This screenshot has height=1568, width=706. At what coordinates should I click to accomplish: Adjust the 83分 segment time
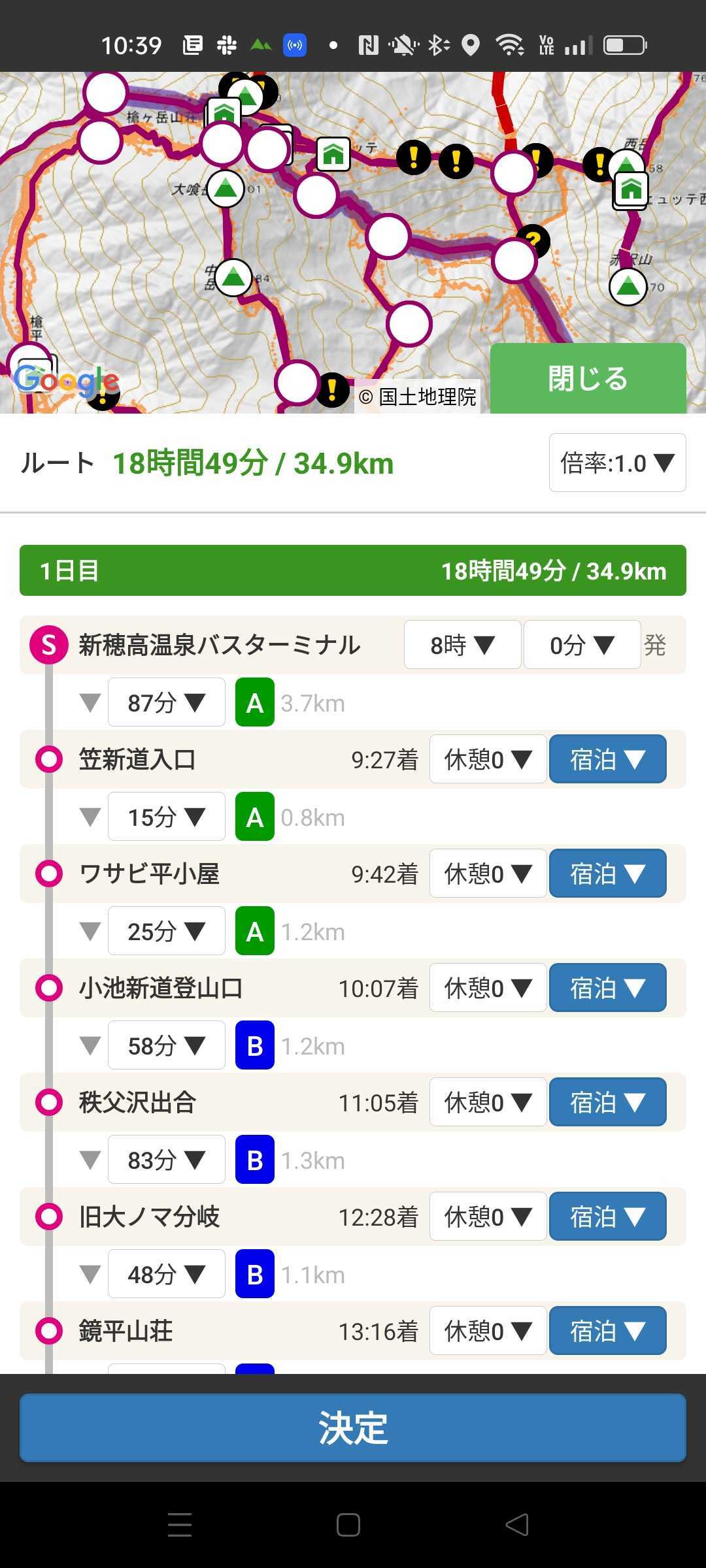(166, 1160)
